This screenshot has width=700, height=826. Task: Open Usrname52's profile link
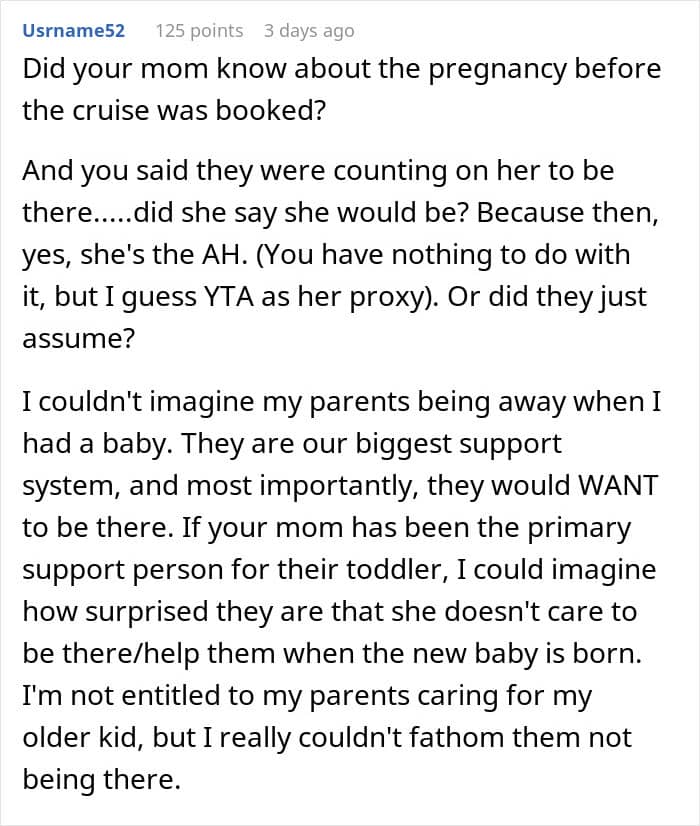[x=74, y=31]
